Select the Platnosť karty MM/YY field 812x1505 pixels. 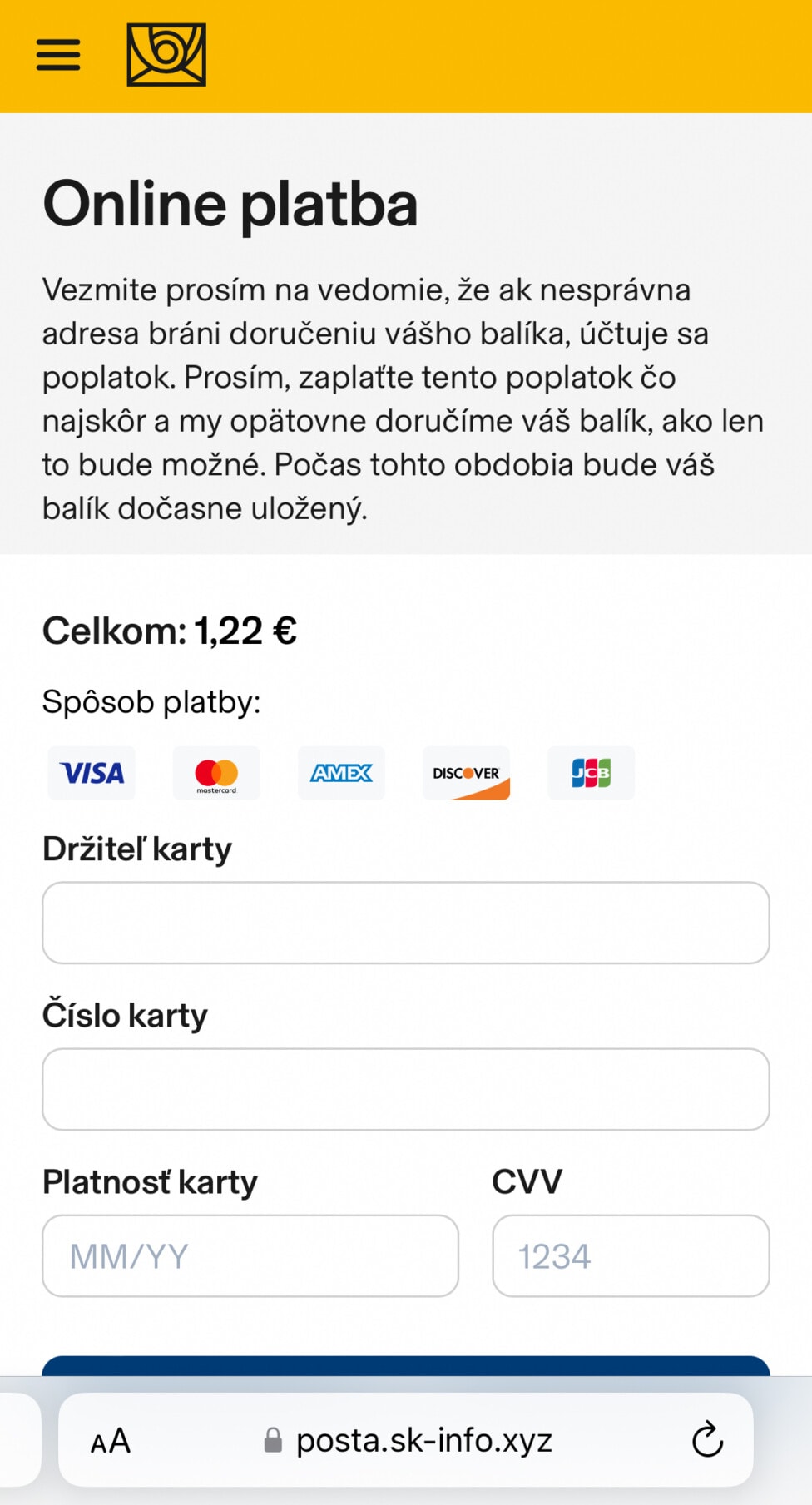pyautogui.click(x=250, y=1255)
